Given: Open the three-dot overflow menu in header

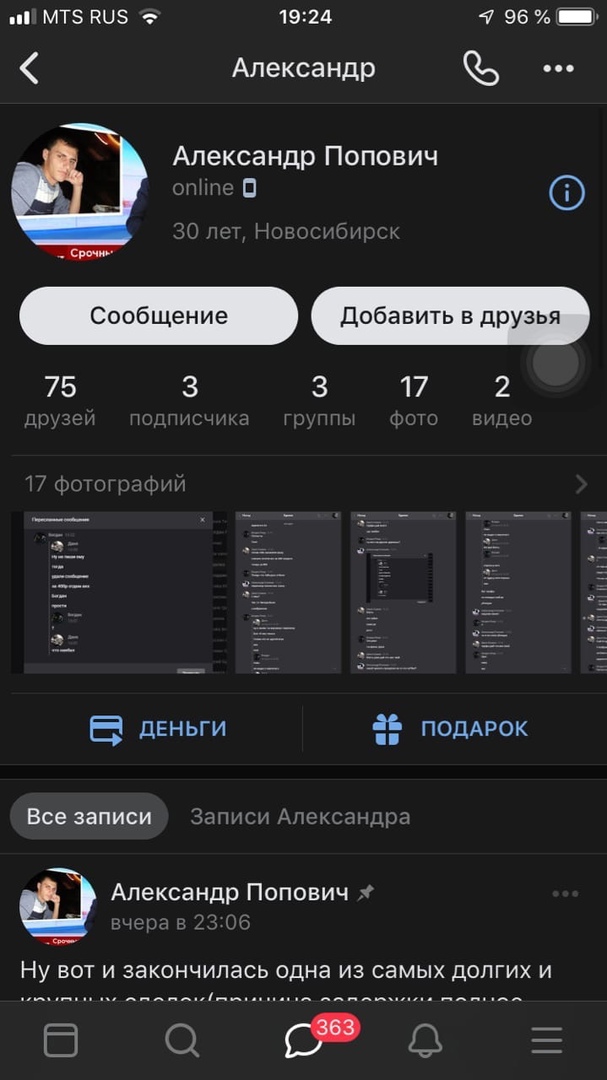Looking at the screenshot, I should click(558, 68).
